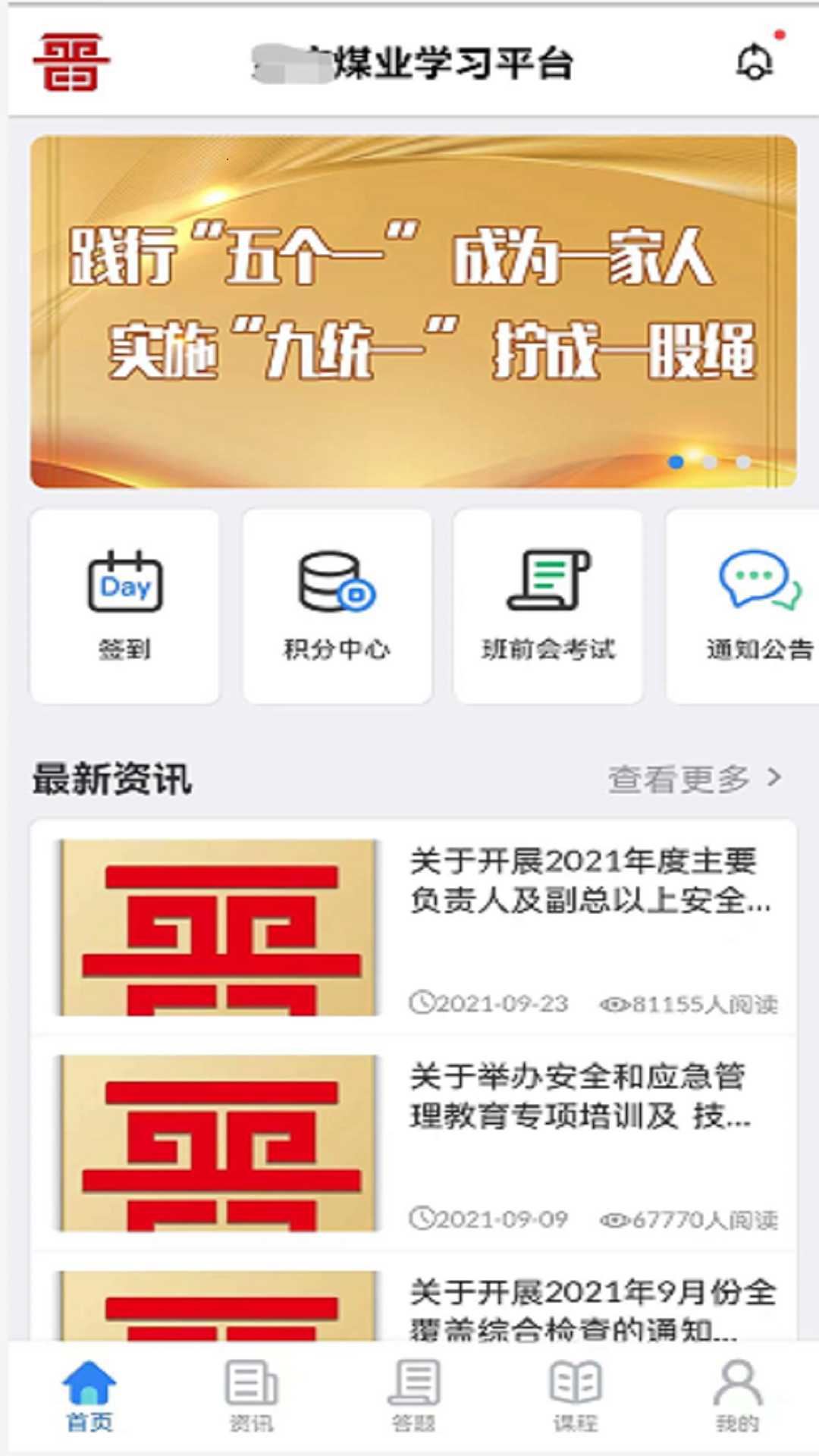Open article 关于开展2021年9月份全覆盖综合检查
819x1456 pixels.
tap(413, 1297)
